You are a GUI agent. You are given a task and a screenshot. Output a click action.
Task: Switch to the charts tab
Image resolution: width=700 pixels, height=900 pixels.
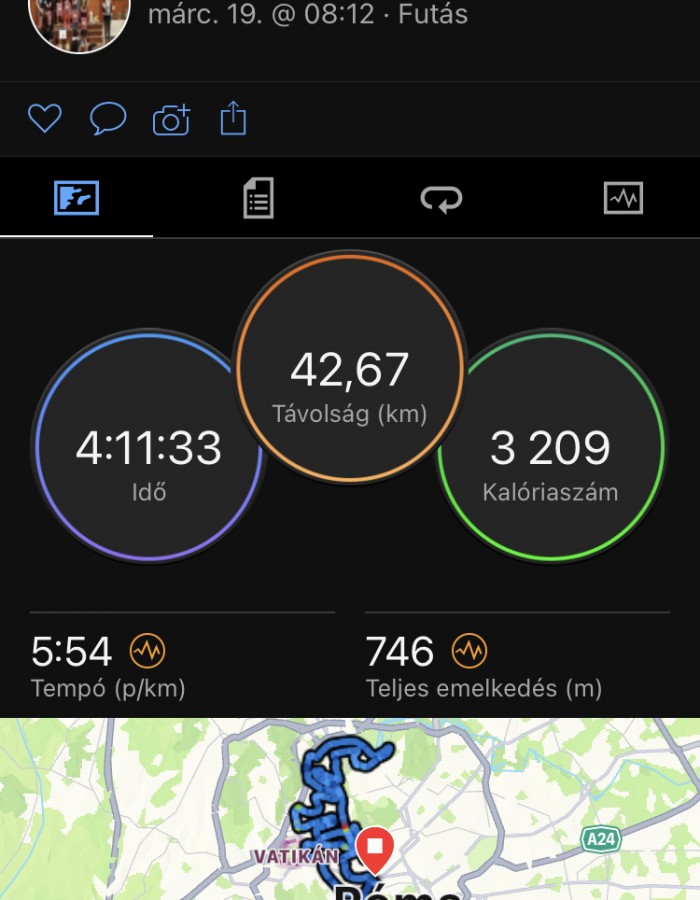click(x=623, y=198)
